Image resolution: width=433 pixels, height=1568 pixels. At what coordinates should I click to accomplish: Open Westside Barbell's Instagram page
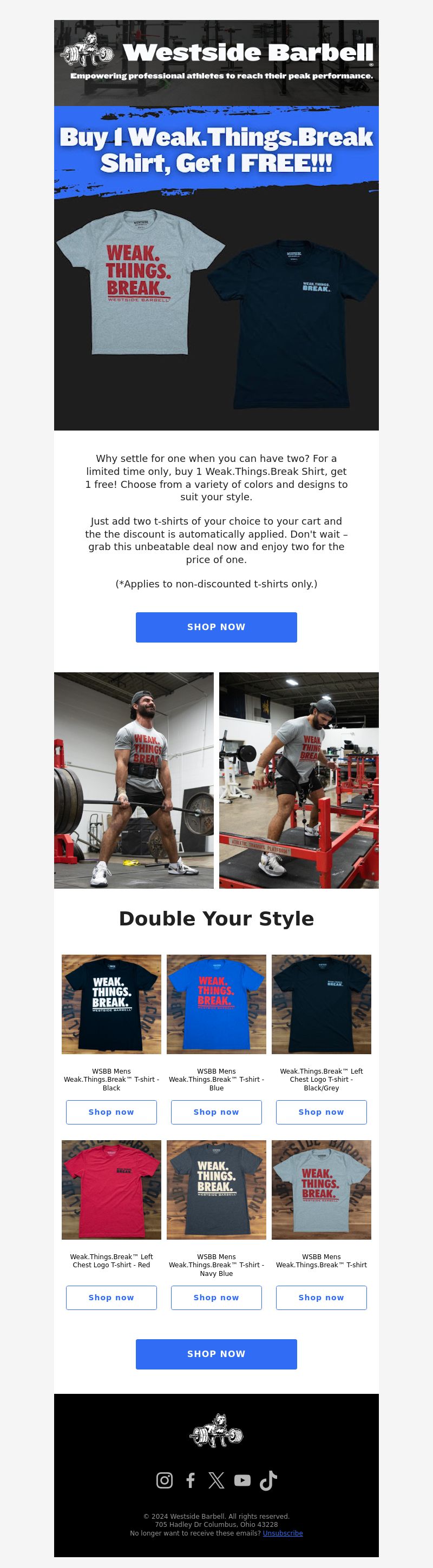[x=165, y=1480]
